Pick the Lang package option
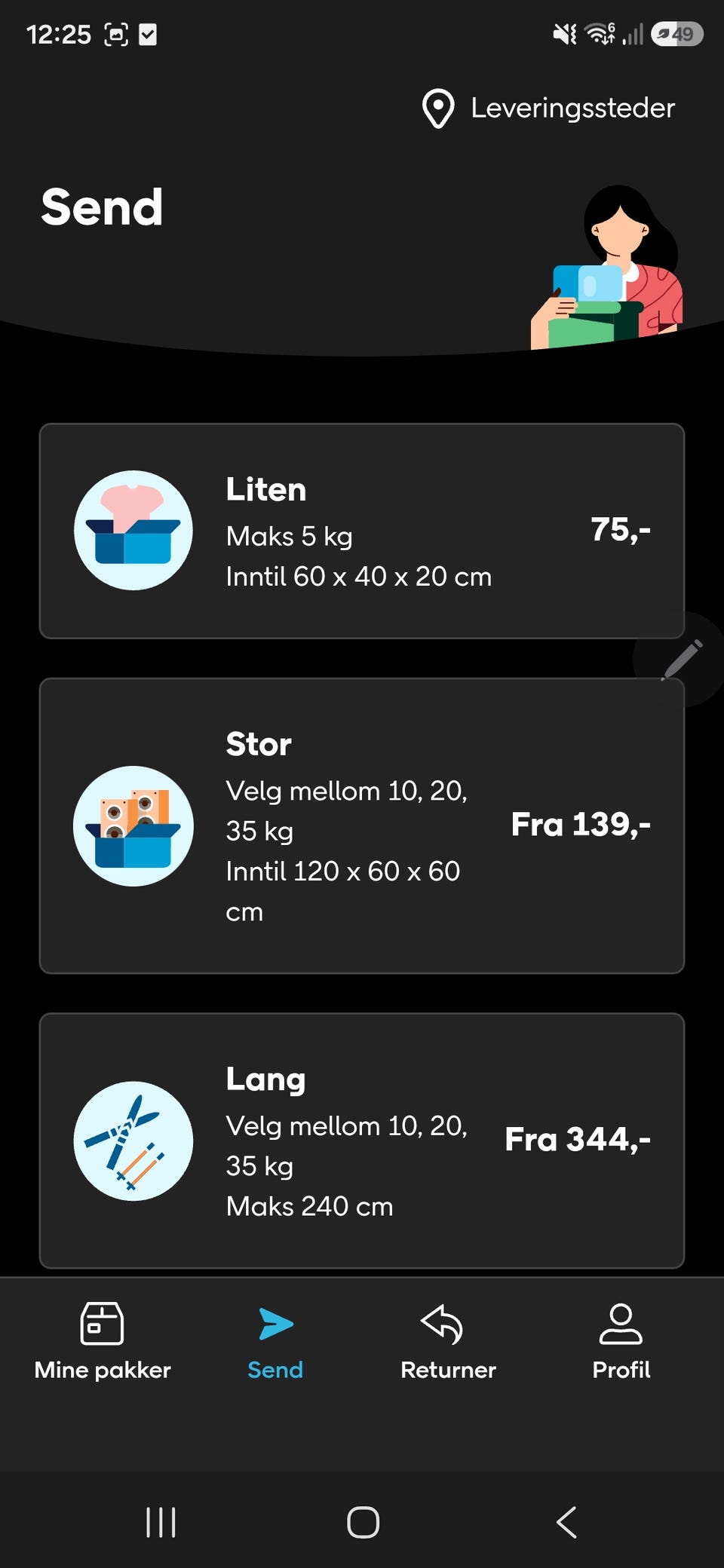724x1568 pixels. [362, 1141]
